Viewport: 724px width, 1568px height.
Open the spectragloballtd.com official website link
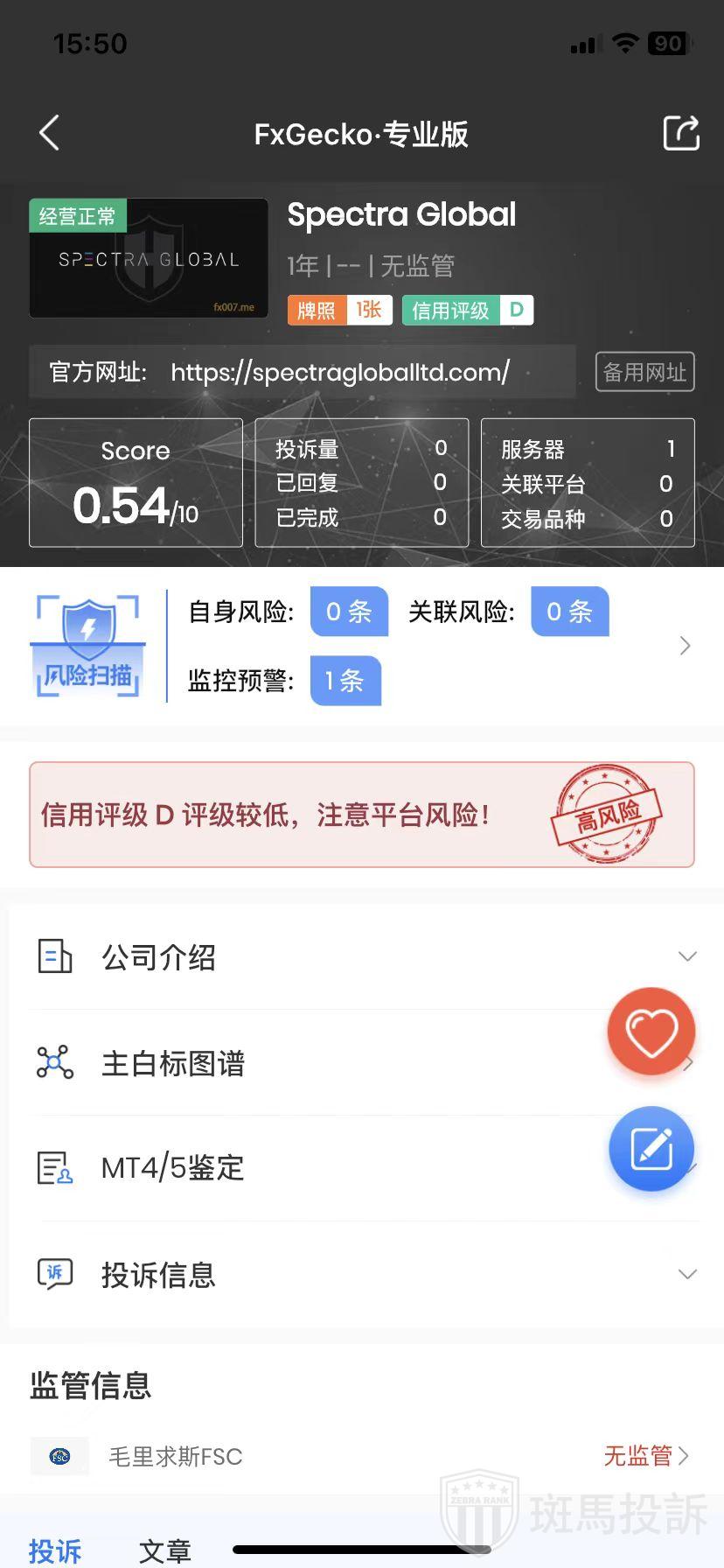point(339,373)
